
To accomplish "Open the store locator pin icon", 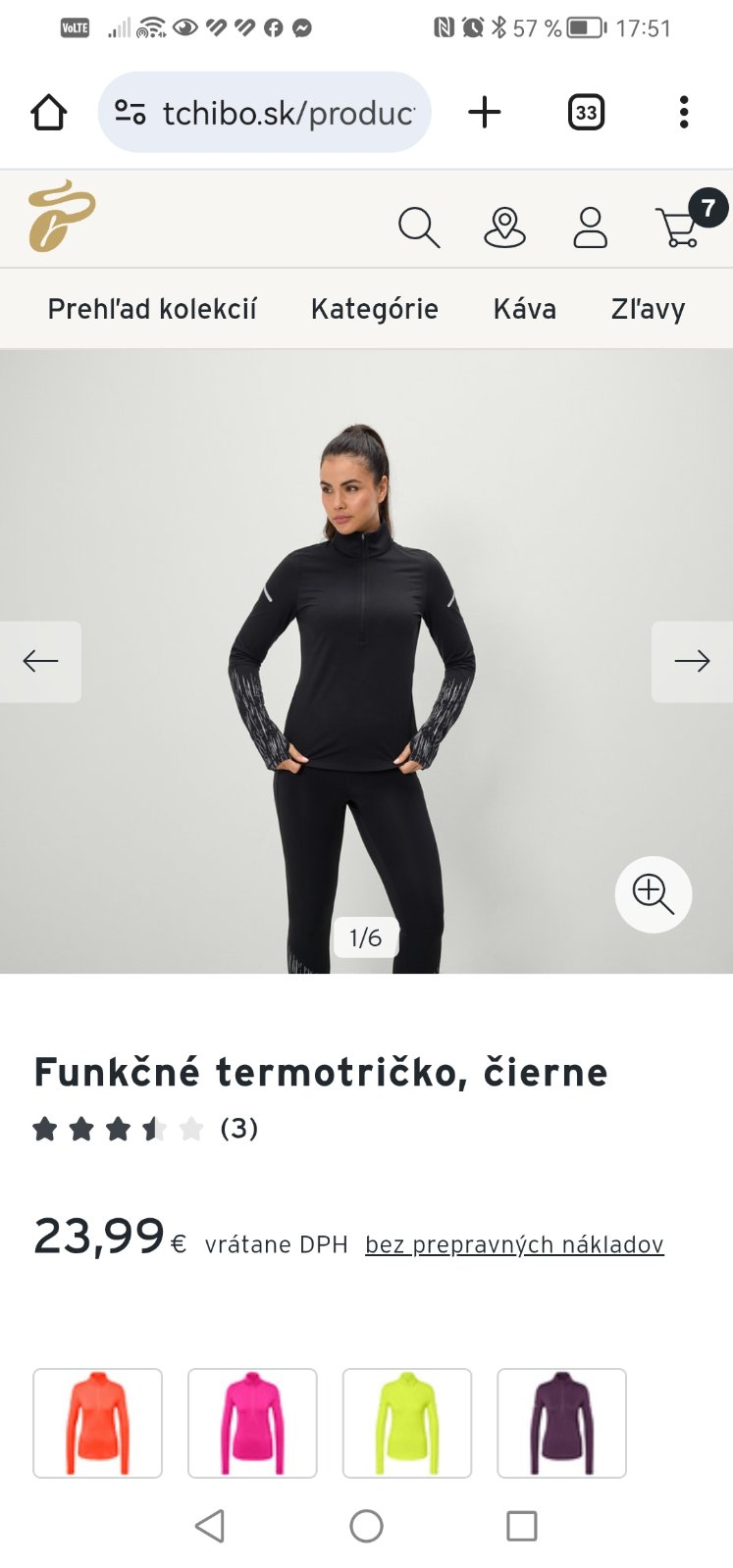I will 504,228.
